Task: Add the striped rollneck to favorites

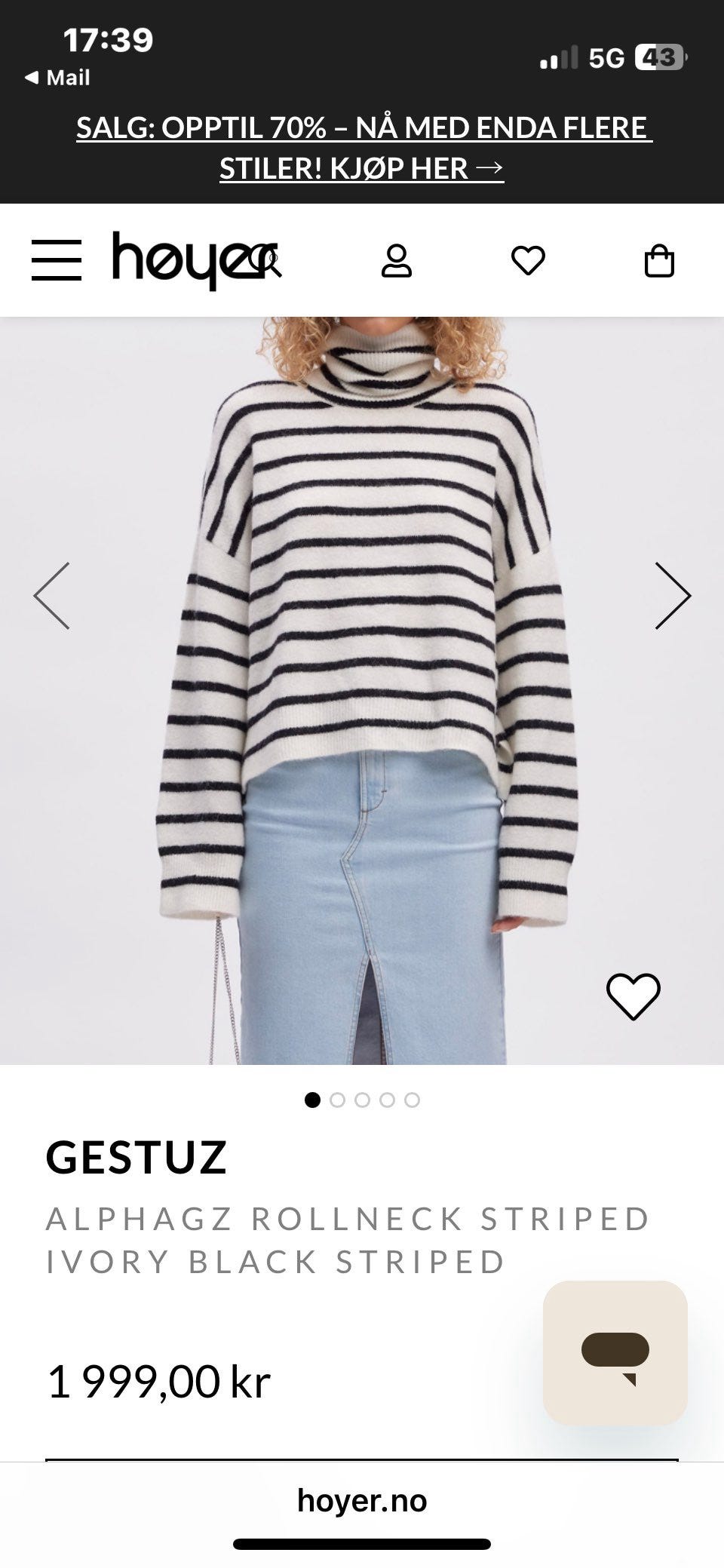Action: click(633, 996)
